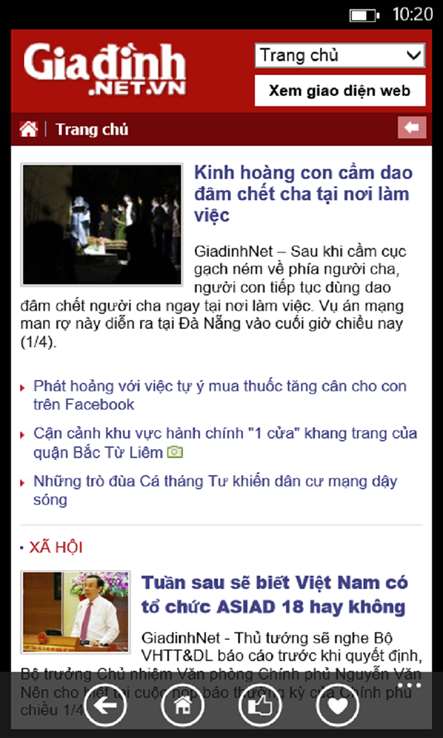Open the Trang chủ dropdown selector

click(x=340, y=56)
